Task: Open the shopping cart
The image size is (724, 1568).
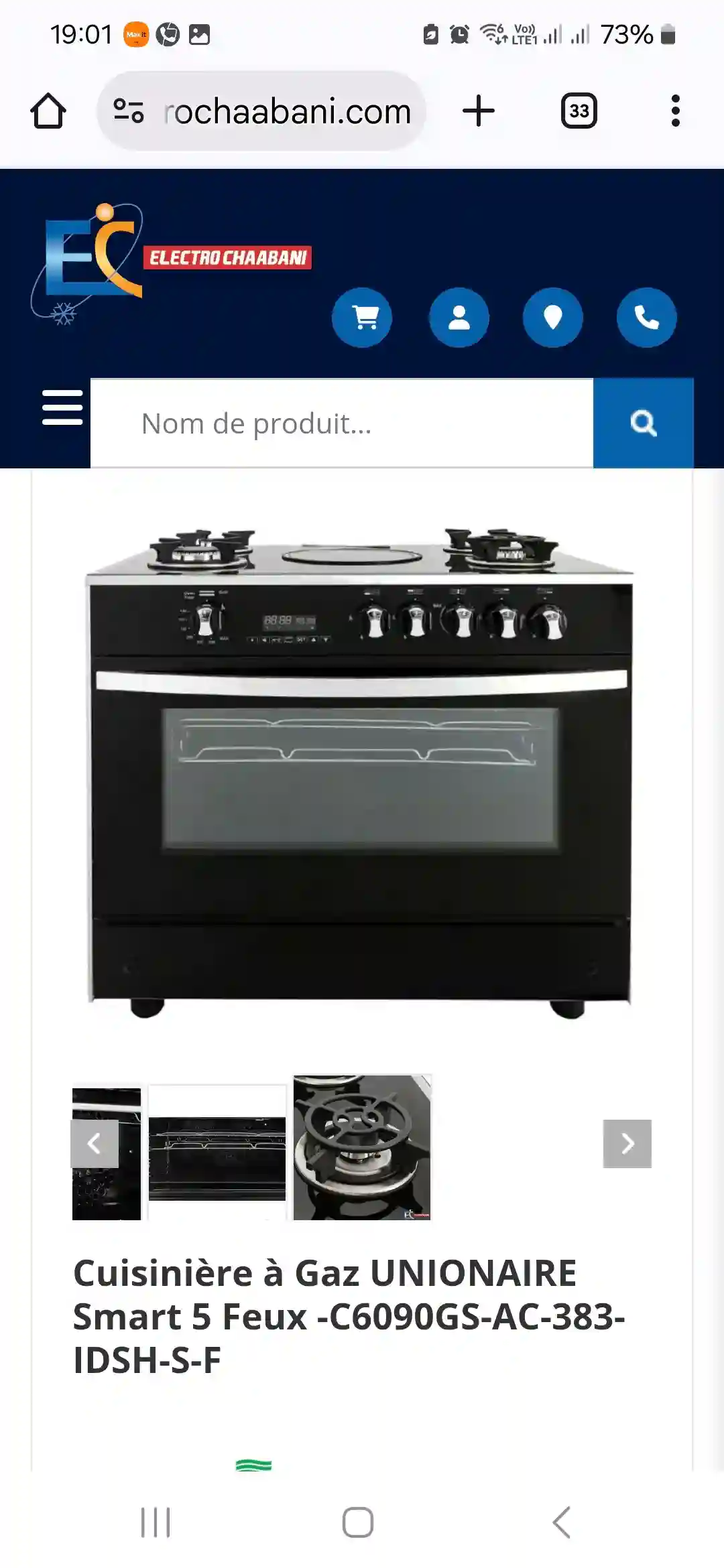Action: coord(362,318)
